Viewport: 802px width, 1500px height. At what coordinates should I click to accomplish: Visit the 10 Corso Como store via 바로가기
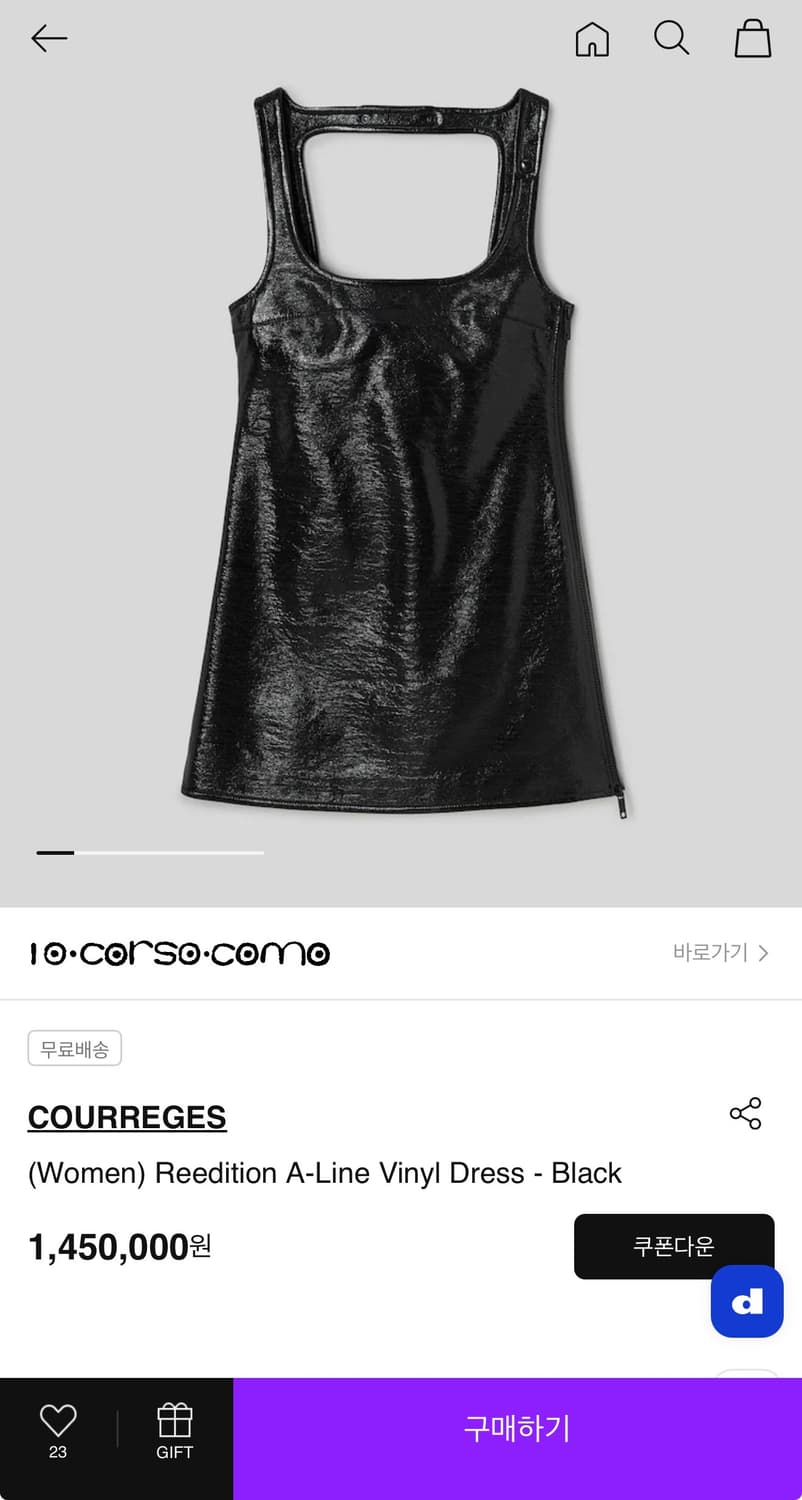pyautogui.click(x=721, y=952)
